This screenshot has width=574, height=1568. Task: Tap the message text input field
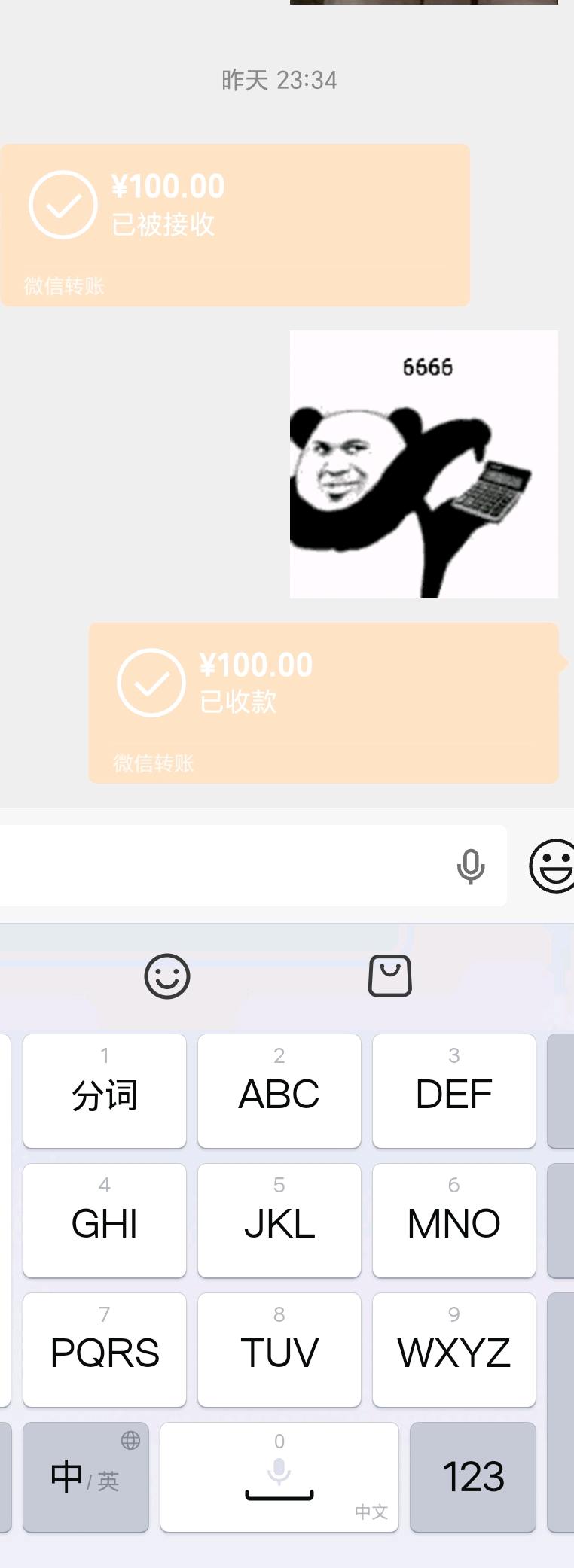pyautogui.click(x=226, y=866)
